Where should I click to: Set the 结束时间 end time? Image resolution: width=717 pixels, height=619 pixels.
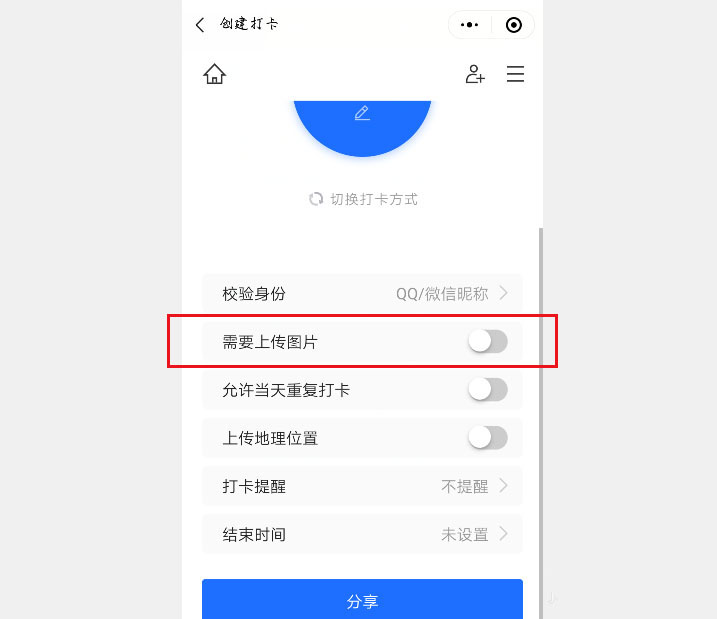362,534
